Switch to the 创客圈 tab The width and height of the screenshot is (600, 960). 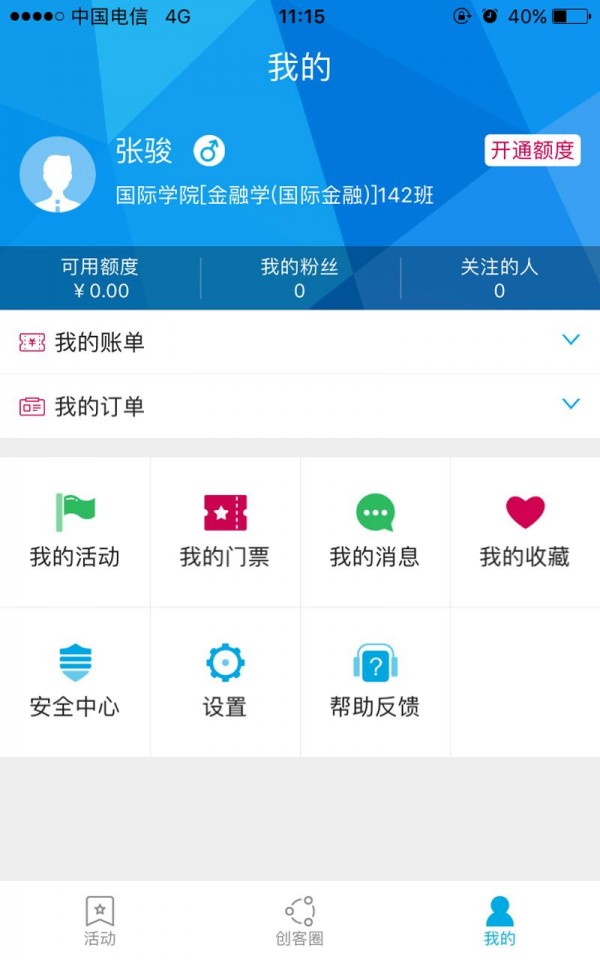point(300,921)
